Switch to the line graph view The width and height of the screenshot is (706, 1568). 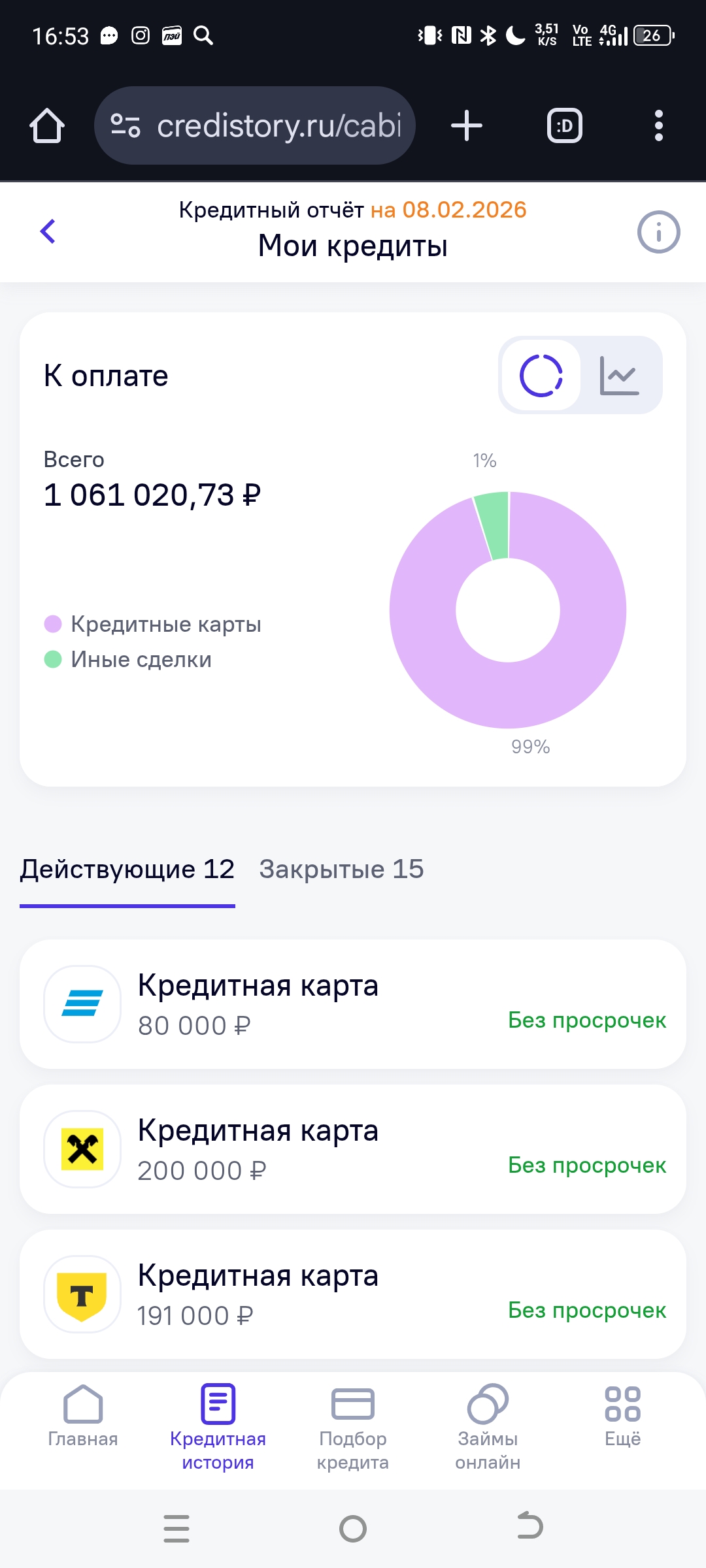coord(619,376)
